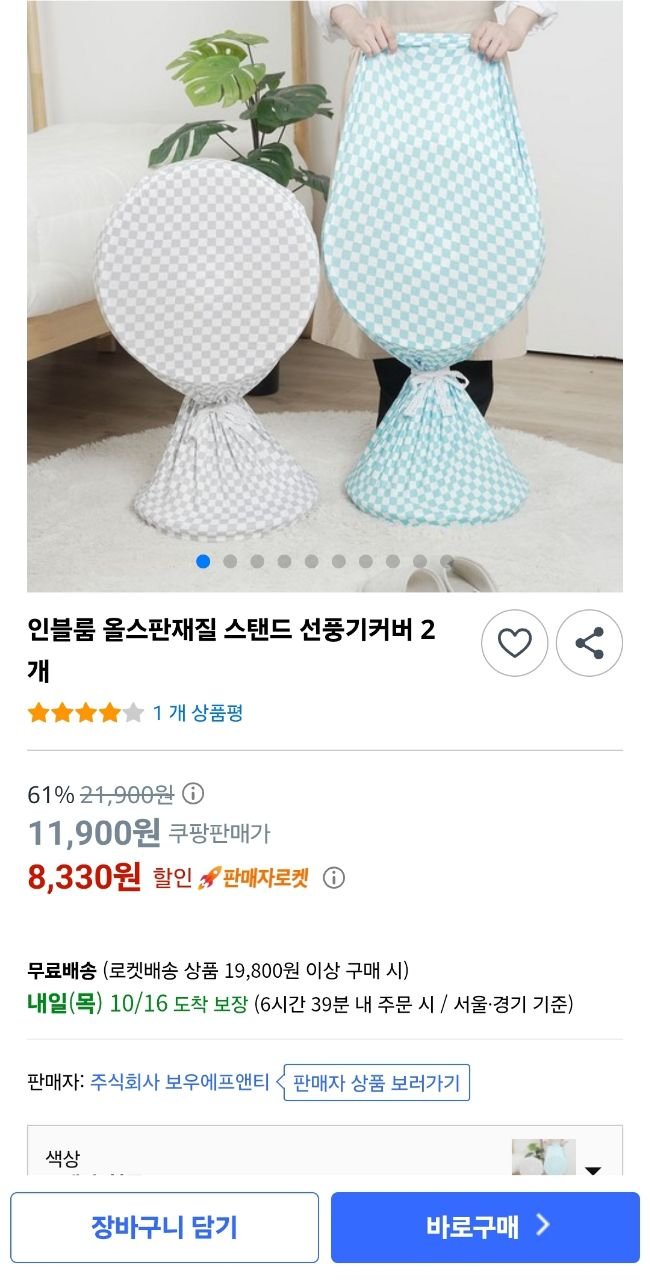Screen dimensions: 650x1280
Task: Show info next to 판매자로켓 label
Action: point(335,878)
